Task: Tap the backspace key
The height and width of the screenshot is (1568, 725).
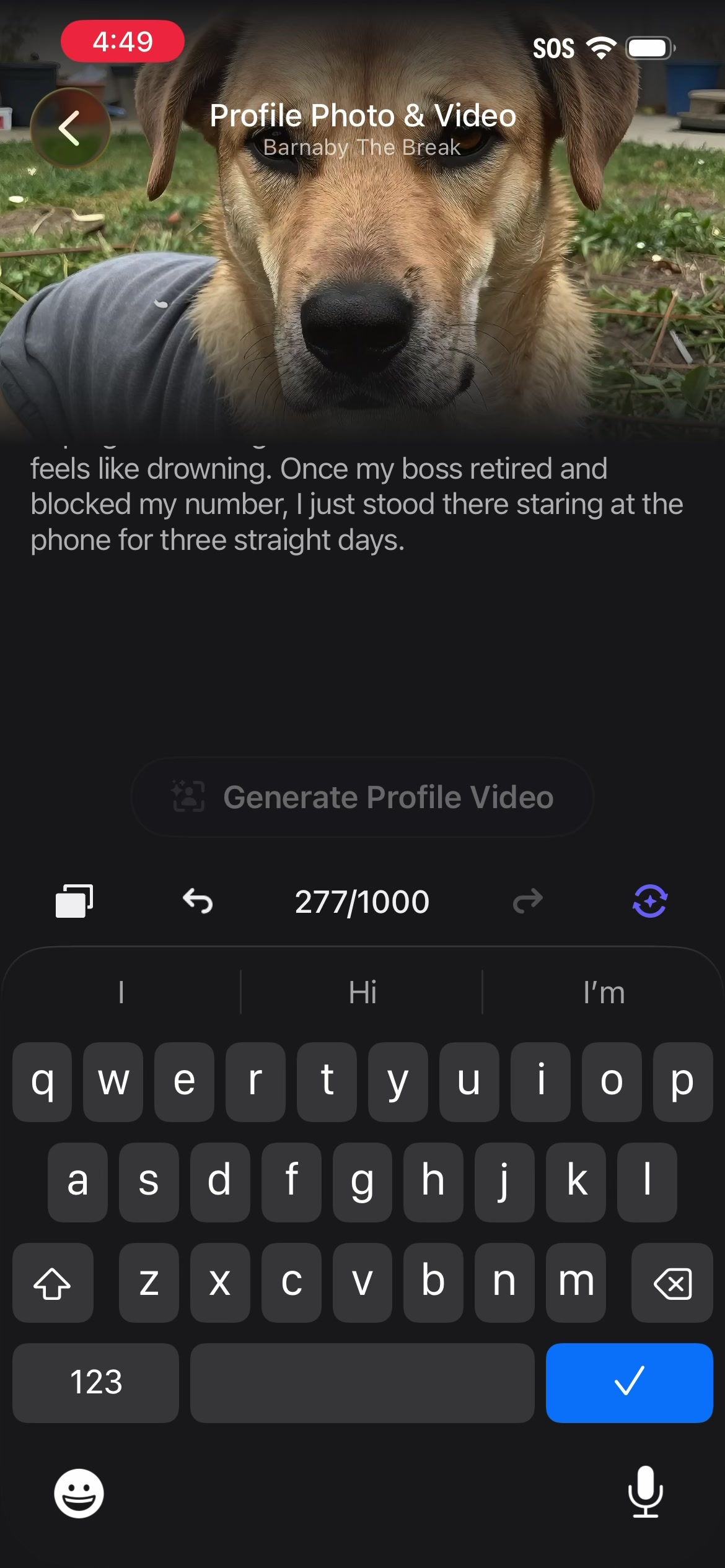Action: (x=672, y=1283)
